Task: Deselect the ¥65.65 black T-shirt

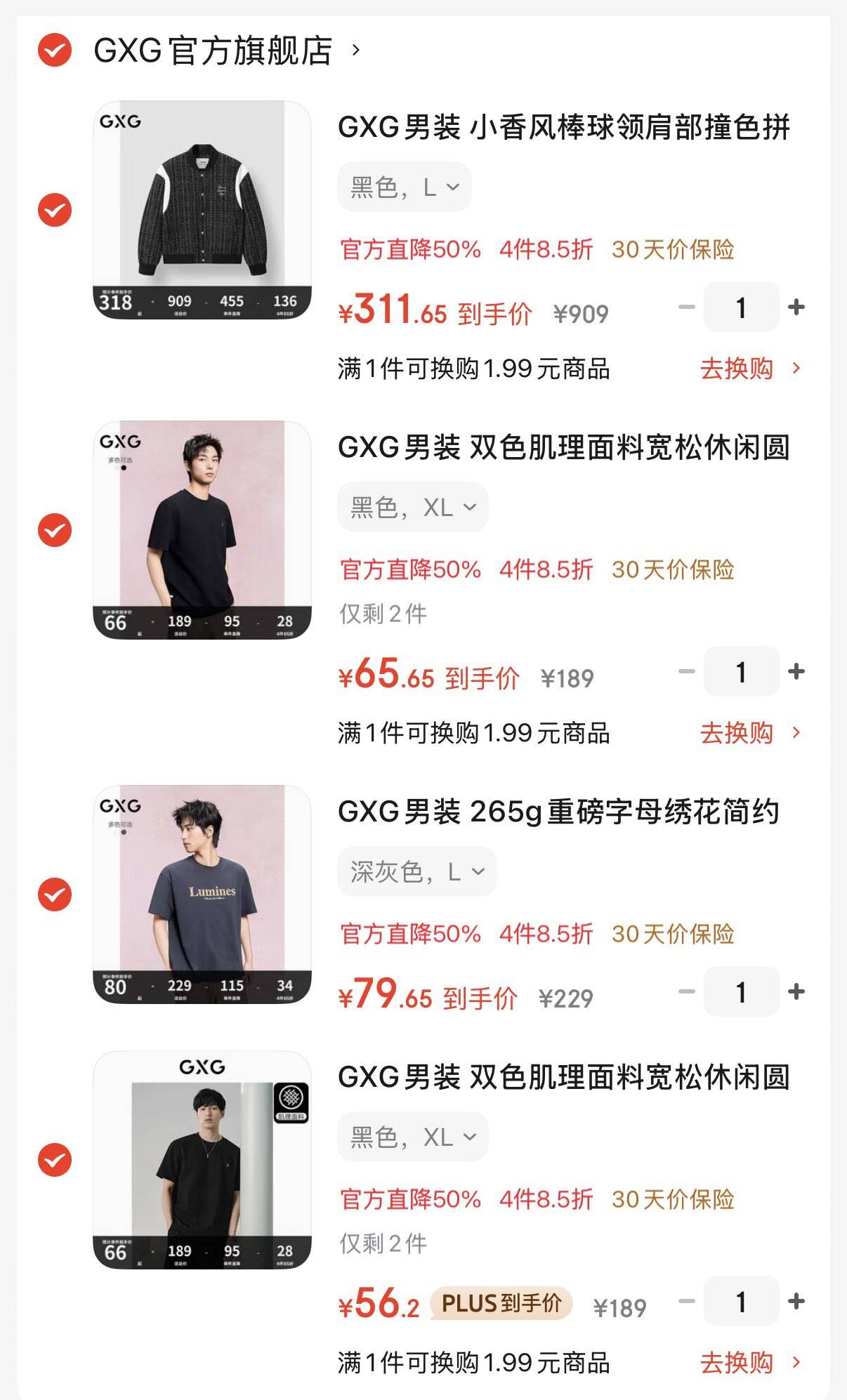Action: coord(55,530)
